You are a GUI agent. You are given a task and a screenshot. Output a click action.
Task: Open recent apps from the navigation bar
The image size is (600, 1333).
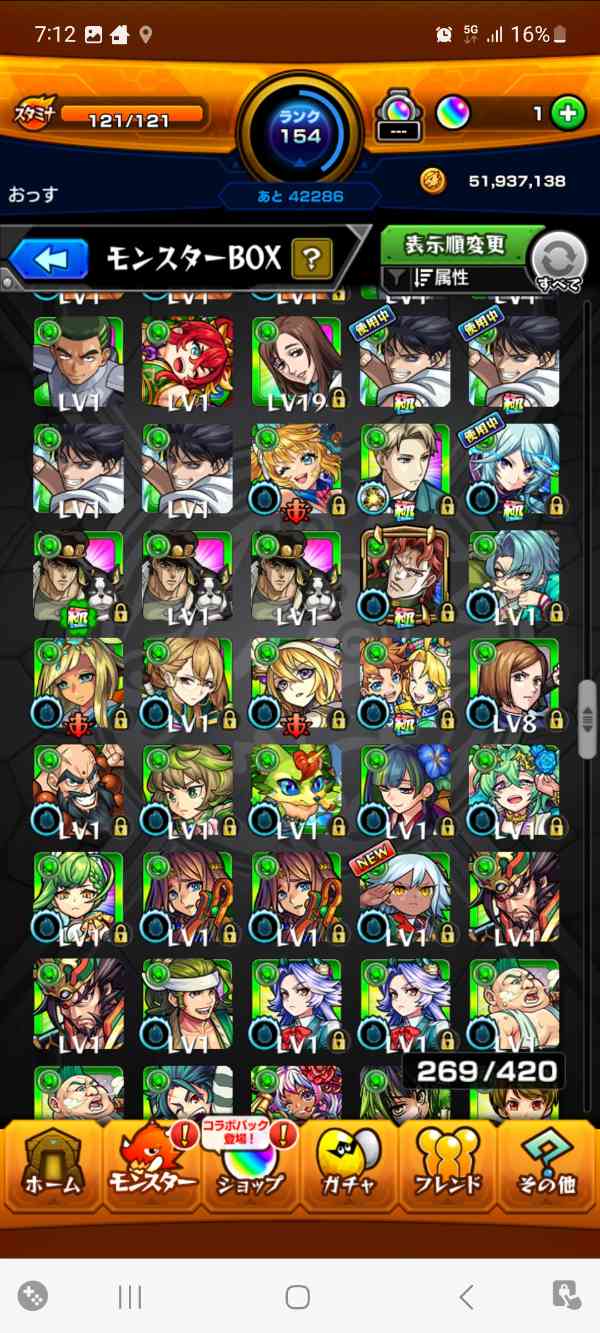click(130, 1297)
